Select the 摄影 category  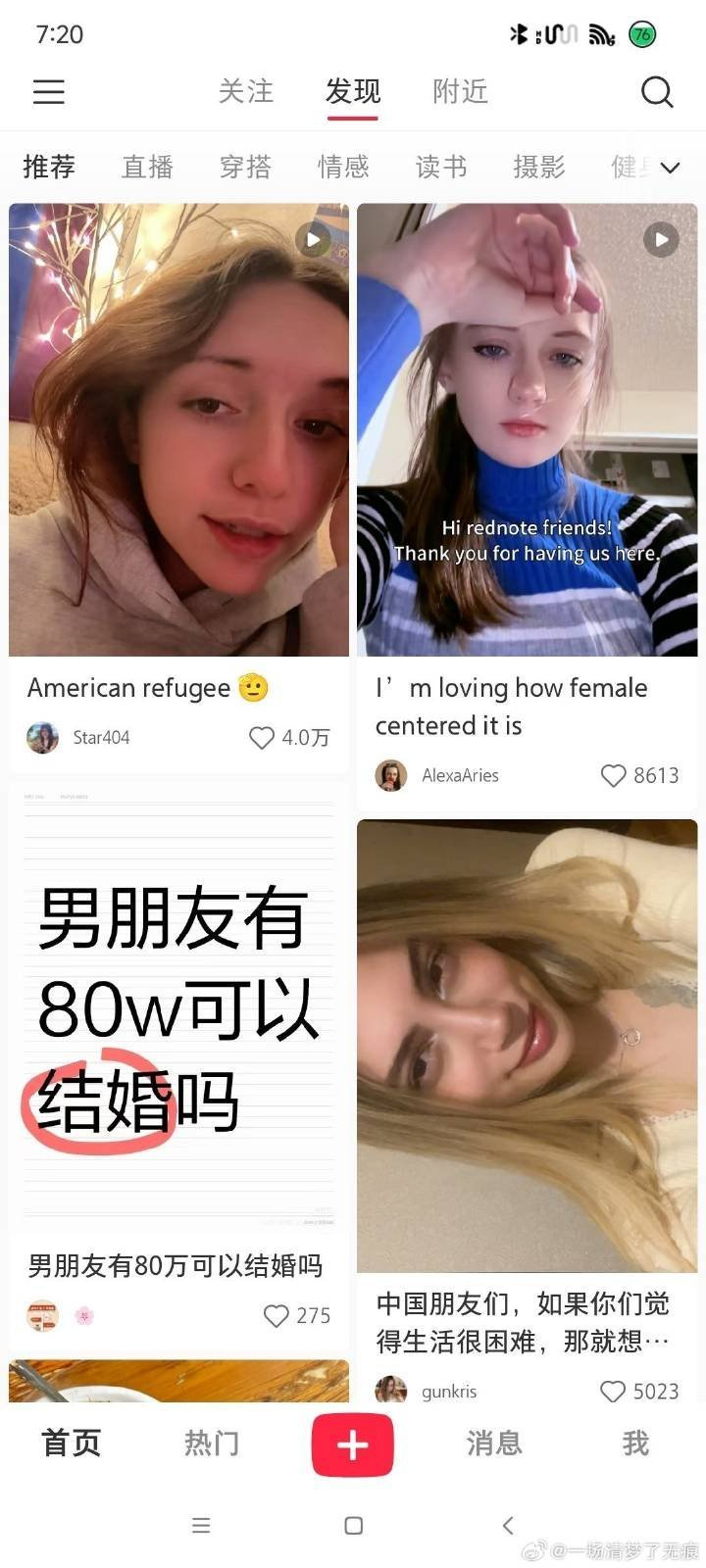click(539, 167)
